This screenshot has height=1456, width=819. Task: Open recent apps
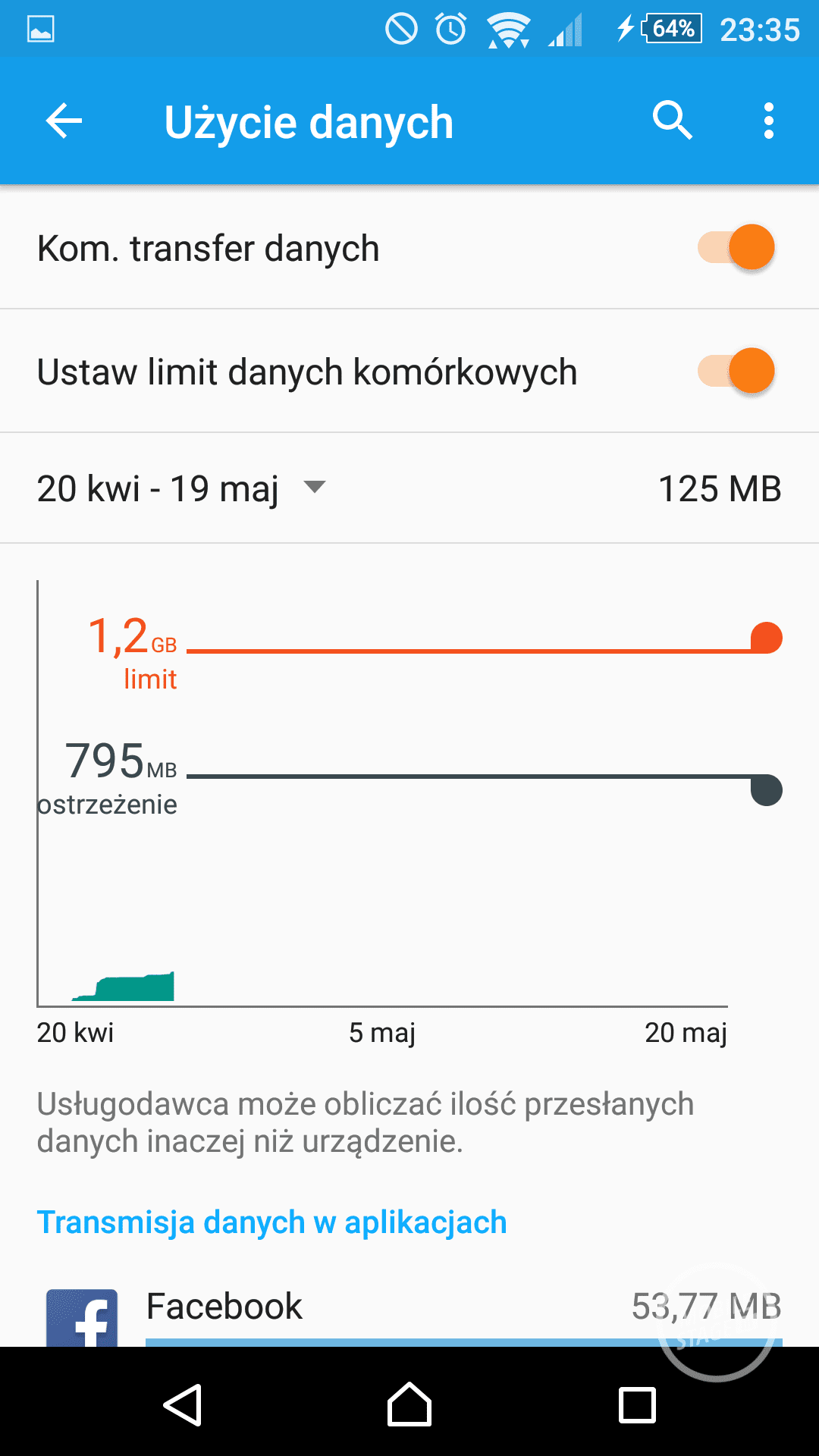pos(637,1404)
